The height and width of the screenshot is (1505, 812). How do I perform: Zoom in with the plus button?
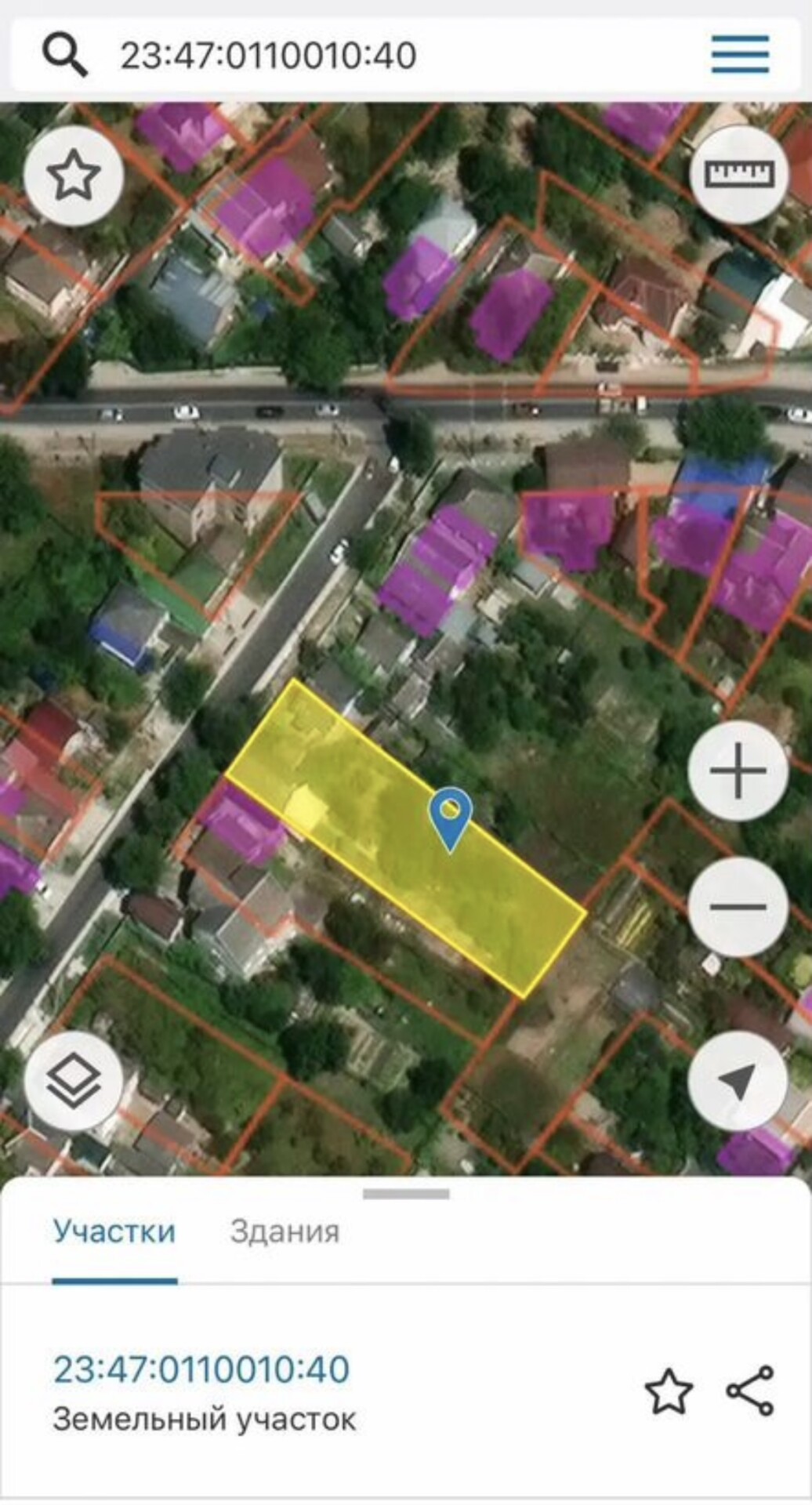738,771
